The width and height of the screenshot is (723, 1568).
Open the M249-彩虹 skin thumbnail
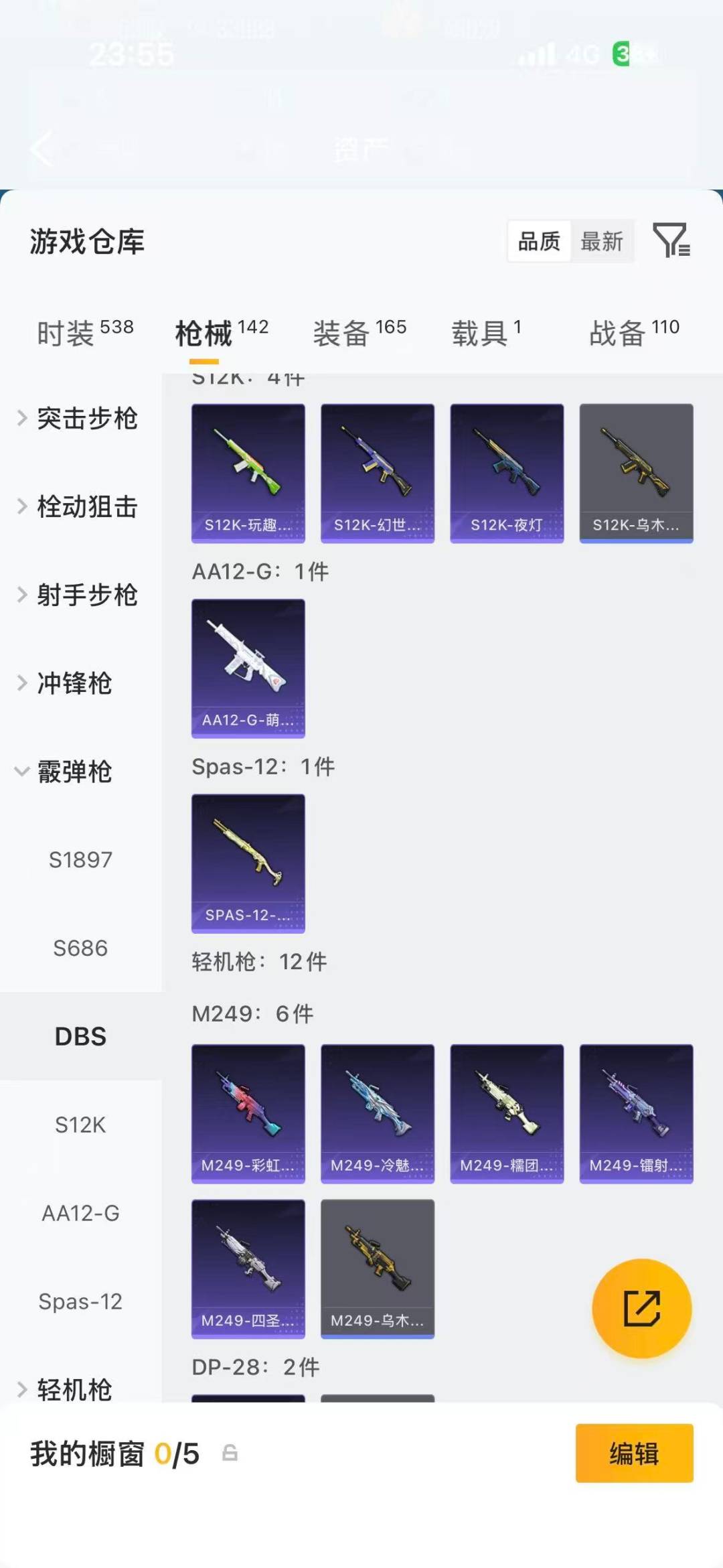[248, 1113]
